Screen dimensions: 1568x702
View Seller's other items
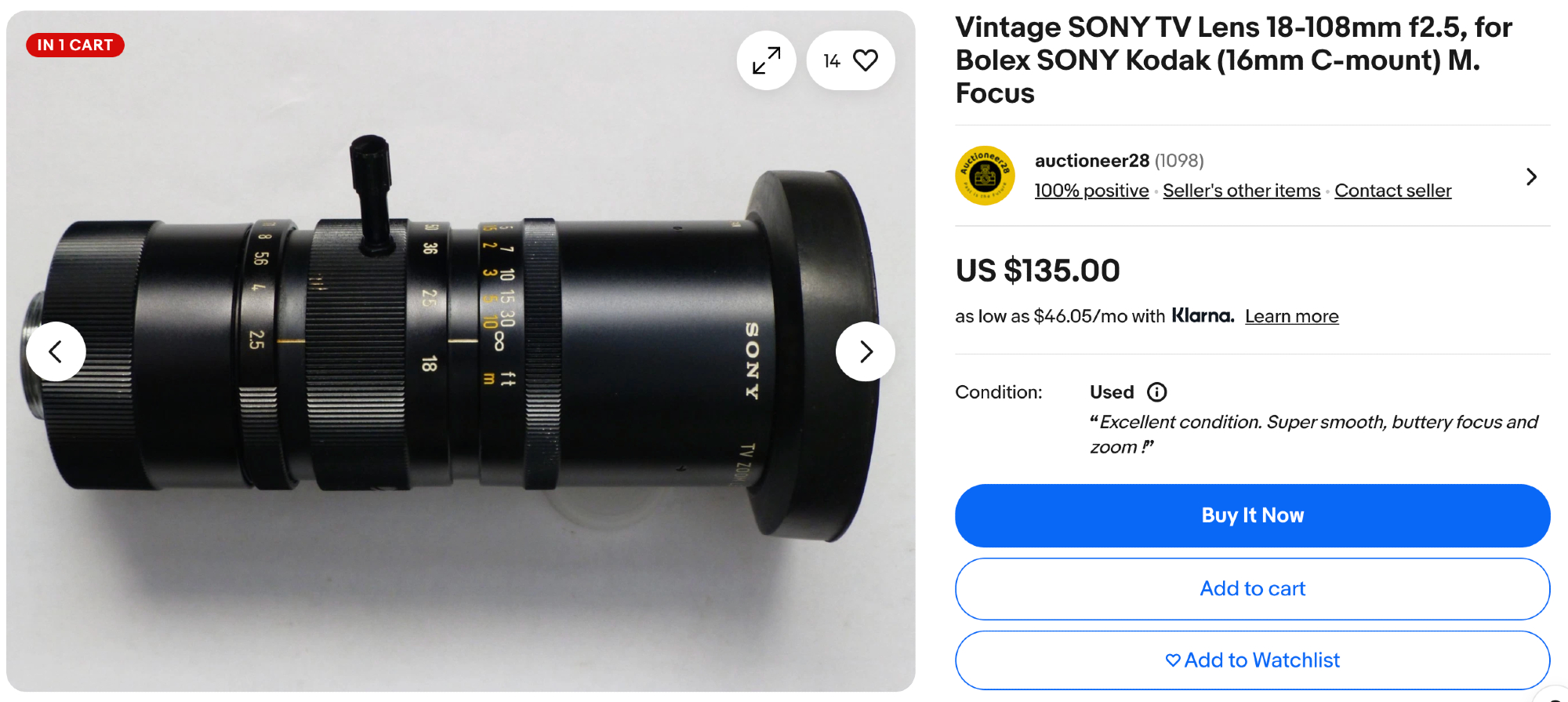pyautogui.click(x=1241, y=191)
